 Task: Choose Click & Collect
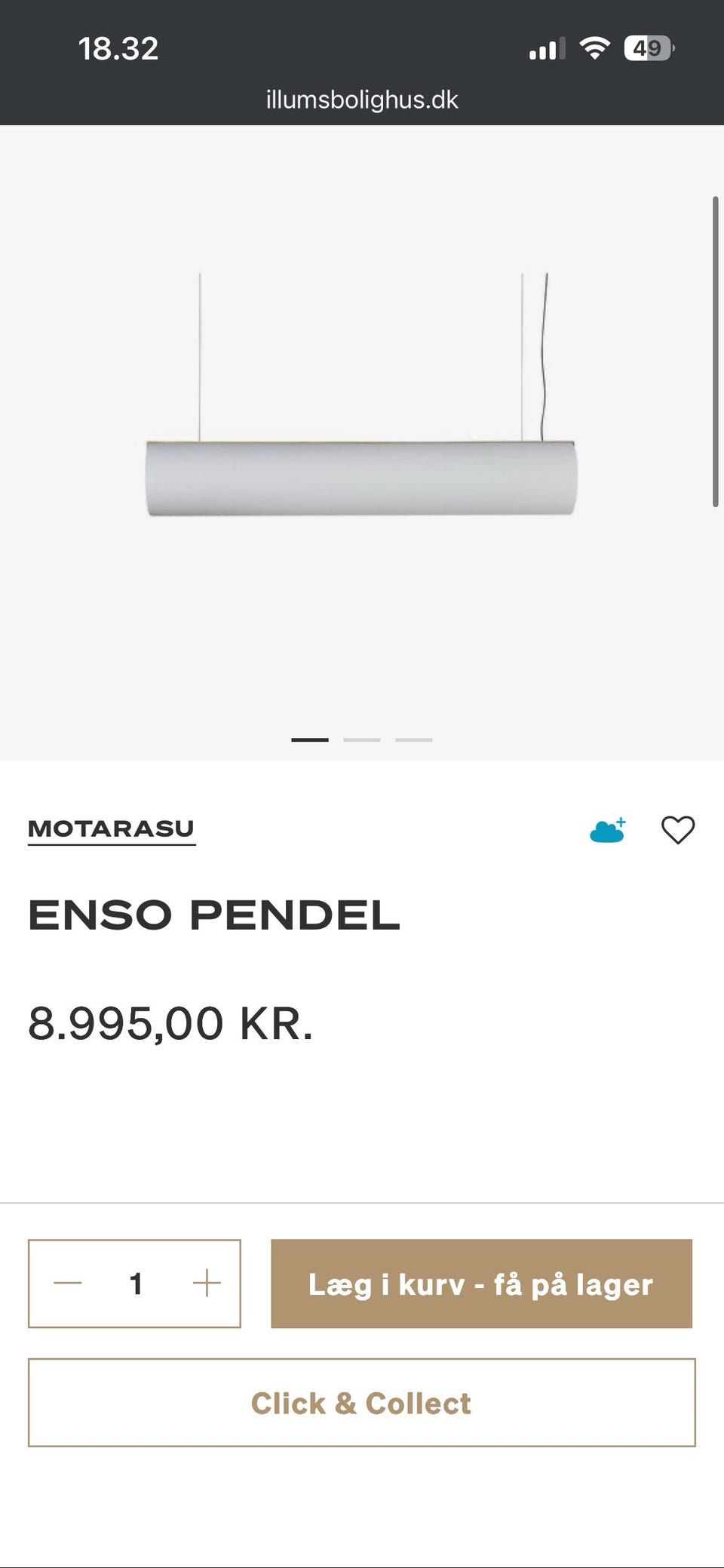tap(361, 1403)
